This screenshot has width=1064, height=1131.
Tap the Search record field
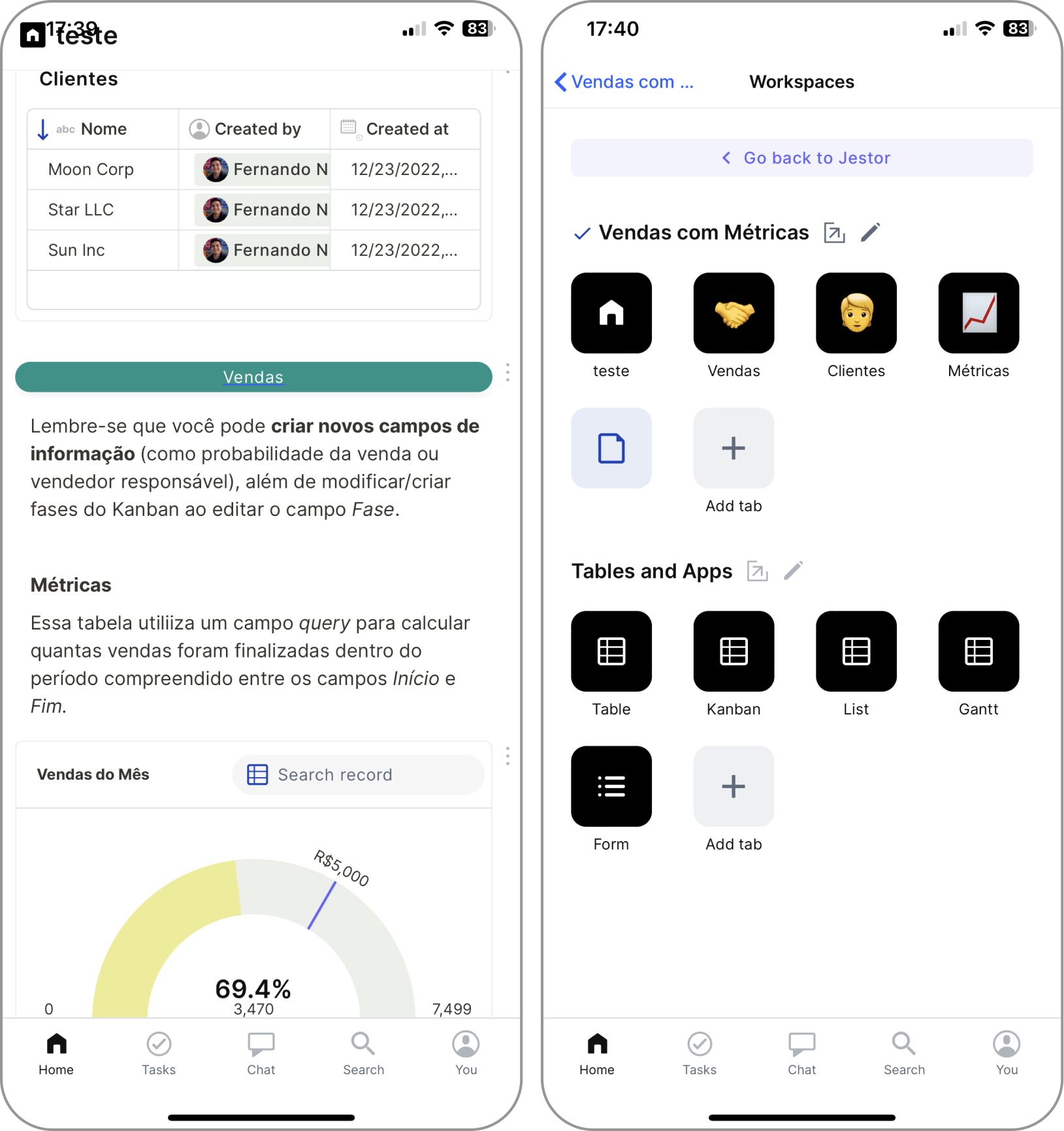[358, 774]
